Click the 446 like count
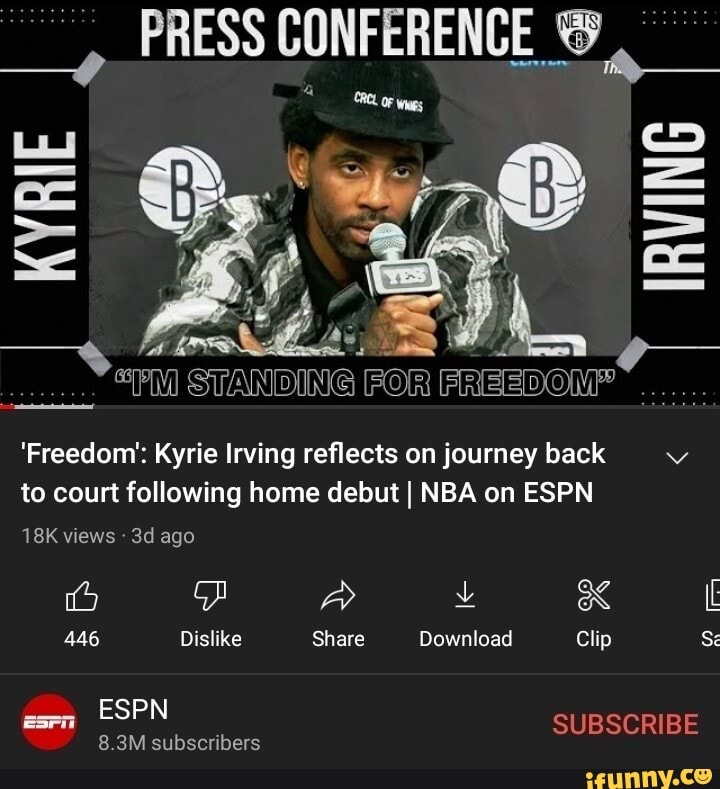The height and width of the screenshot is (789, 720). [x=82, y=638]
